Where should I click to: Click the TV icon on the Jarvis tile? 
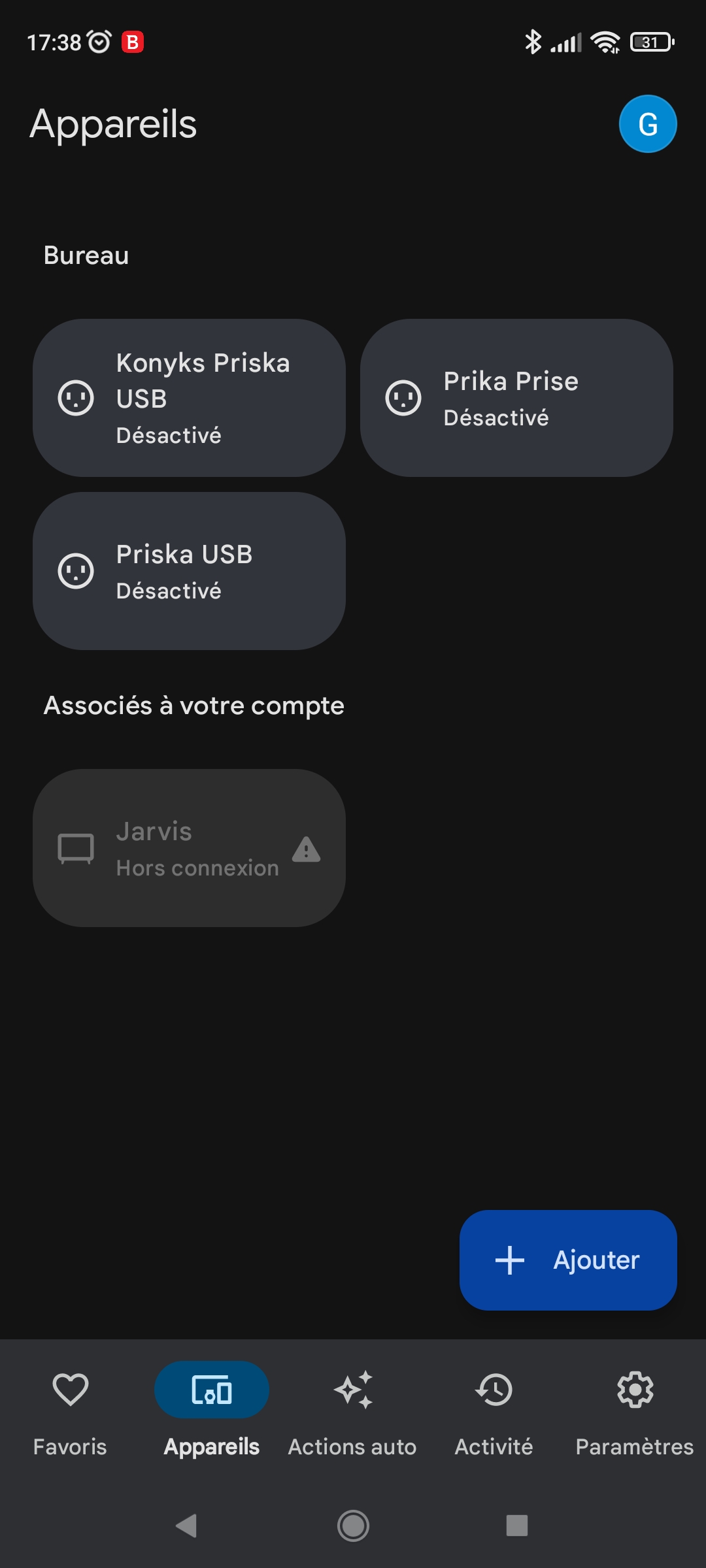pos(76,848)
